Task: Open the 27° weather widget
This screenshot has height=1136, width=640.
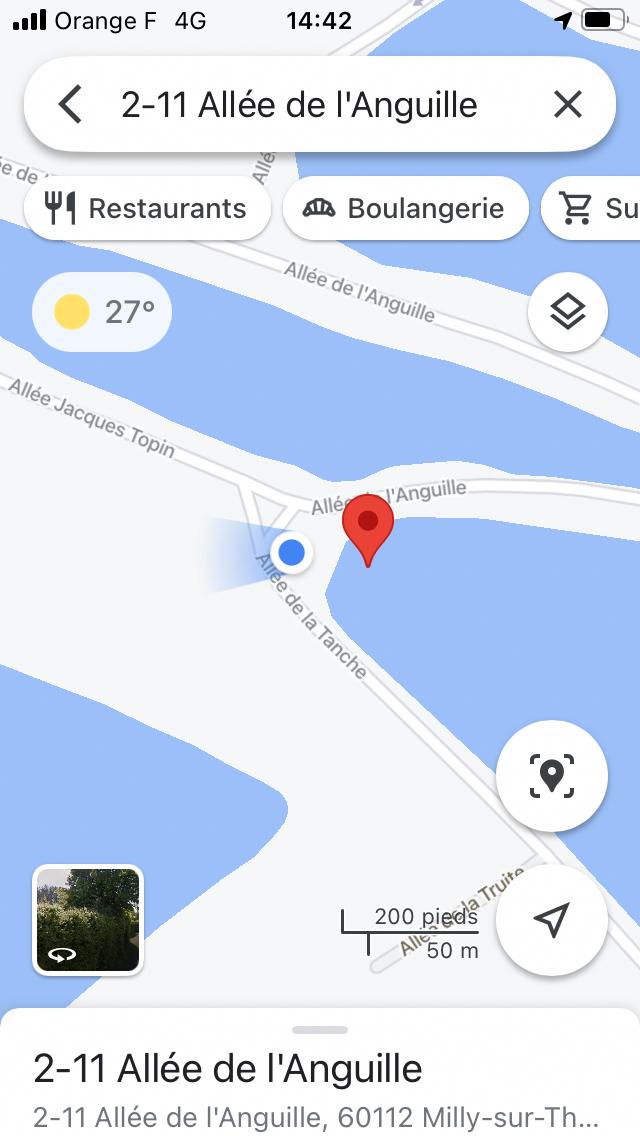Action: [x=102, y=313]
